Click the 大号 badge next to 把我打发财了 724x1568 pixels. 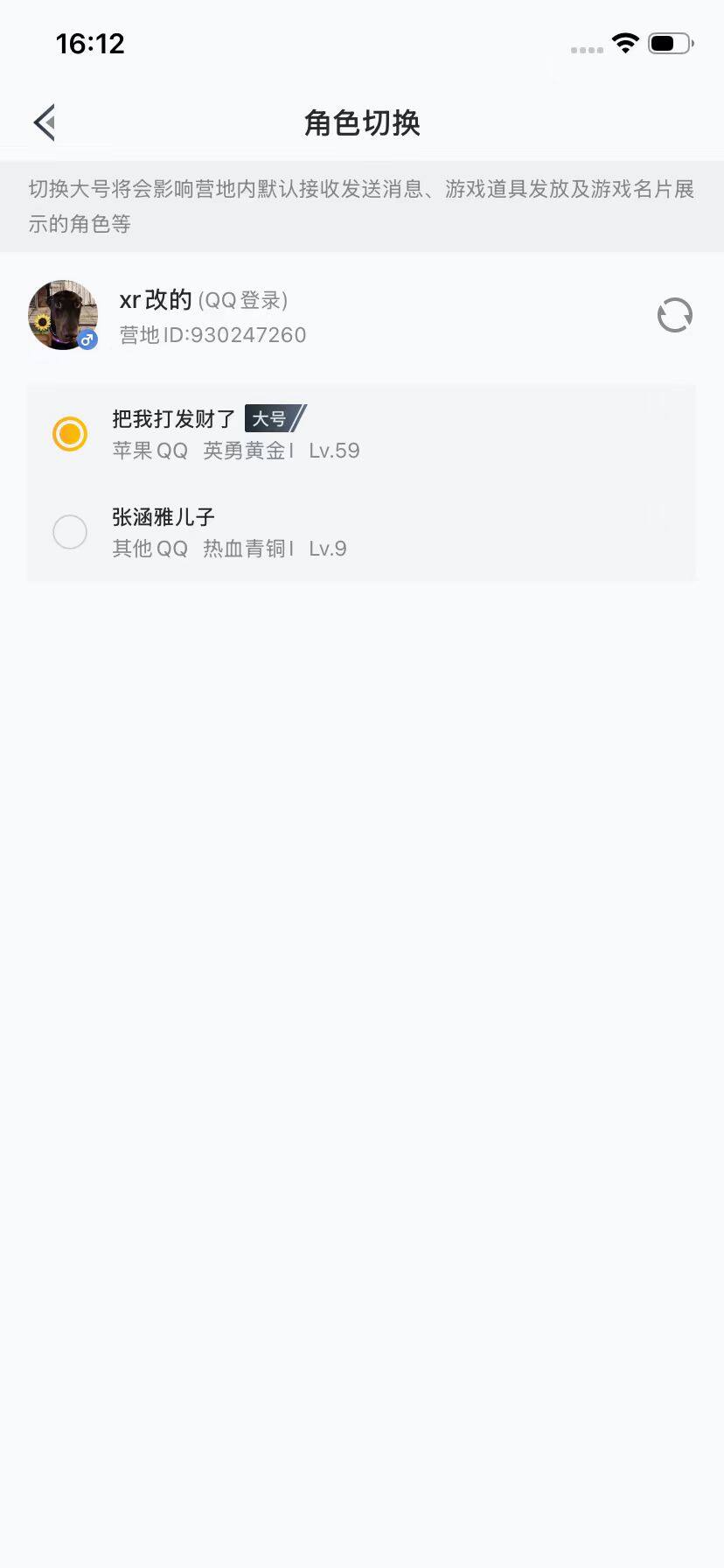(272, 420)
